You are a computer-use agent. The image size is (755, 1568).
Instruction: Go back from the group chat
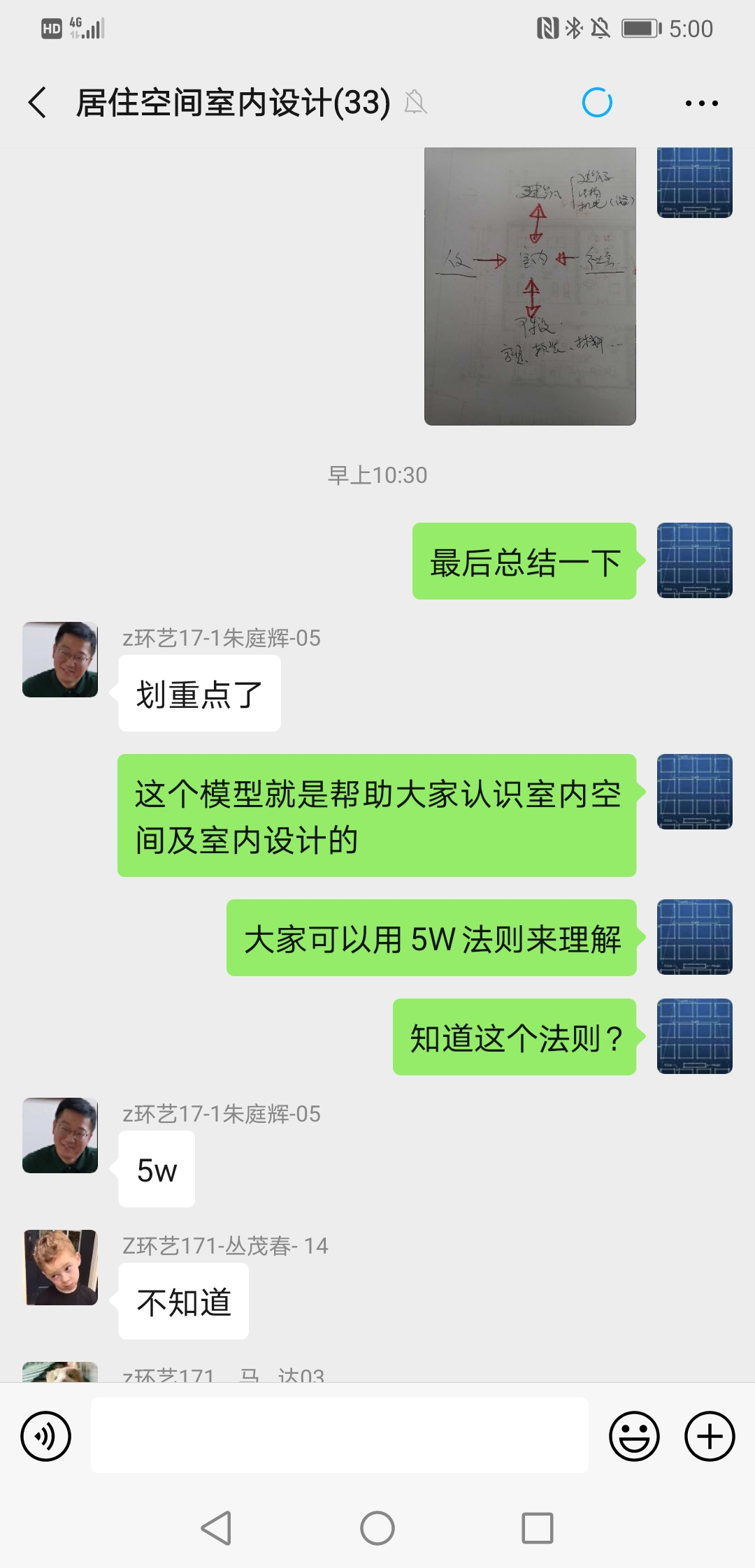38,103
